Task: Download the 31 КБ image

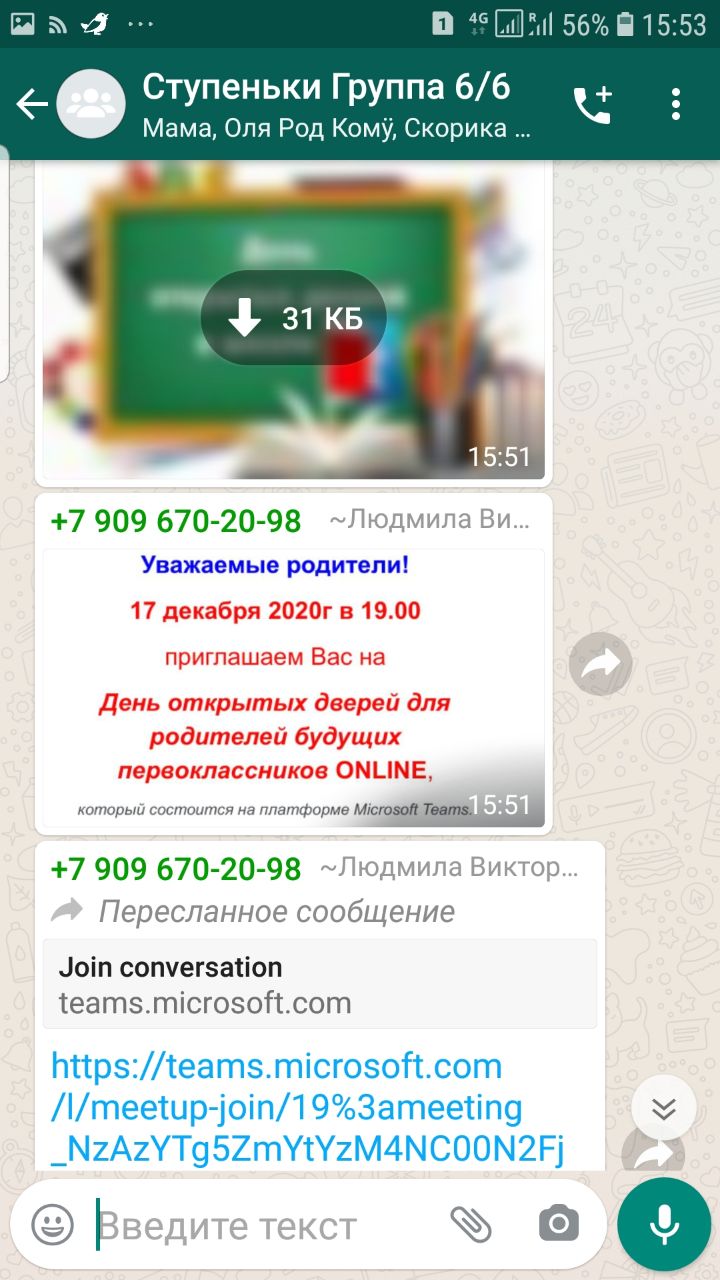Action: click(x=293, y=318)
